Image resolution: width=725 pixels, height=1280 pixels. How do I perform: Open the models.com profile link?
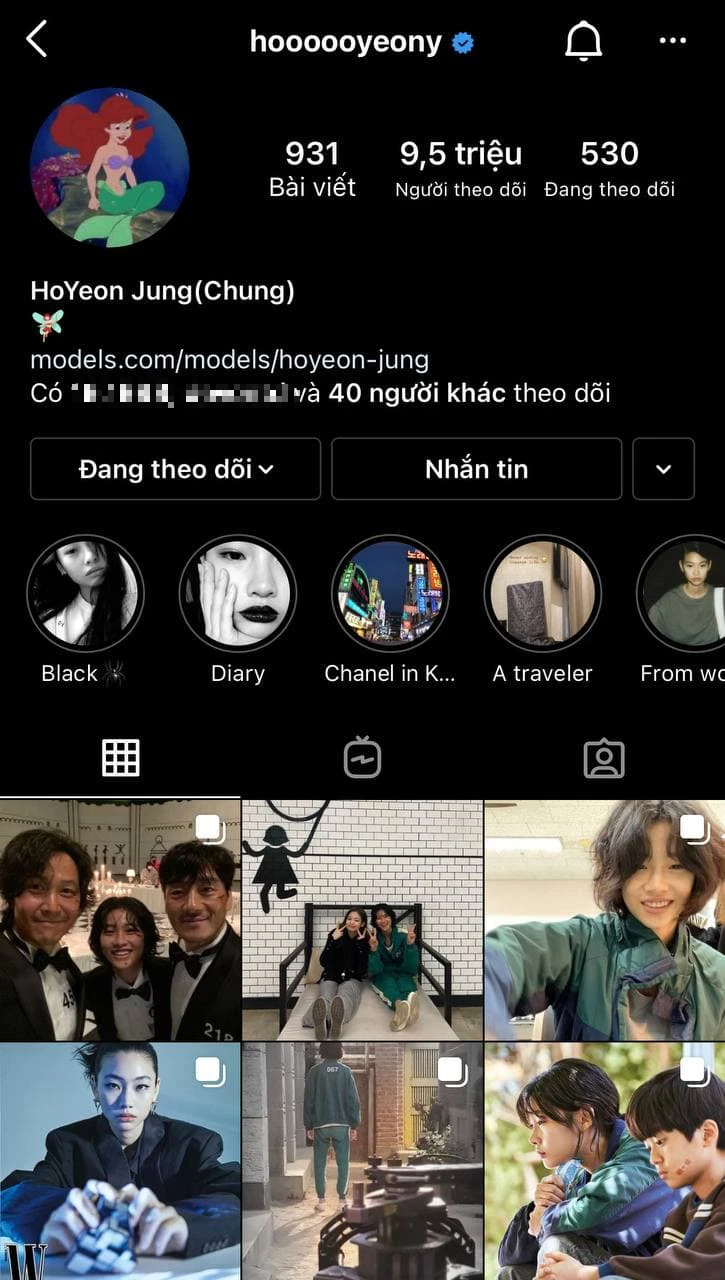[x=228, y=359]
